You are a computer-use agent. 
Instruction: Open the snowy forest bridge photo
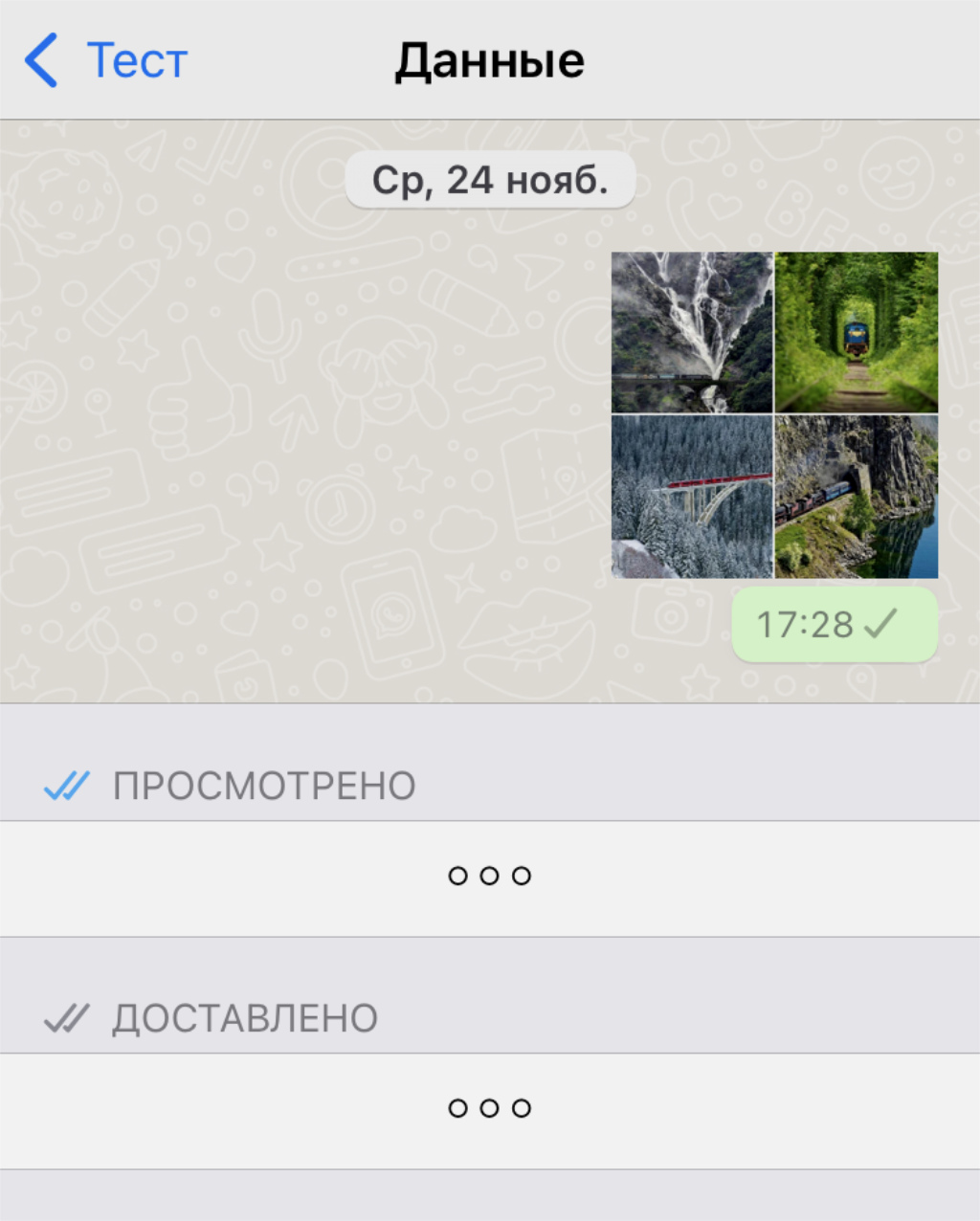[x=692, y=497]
